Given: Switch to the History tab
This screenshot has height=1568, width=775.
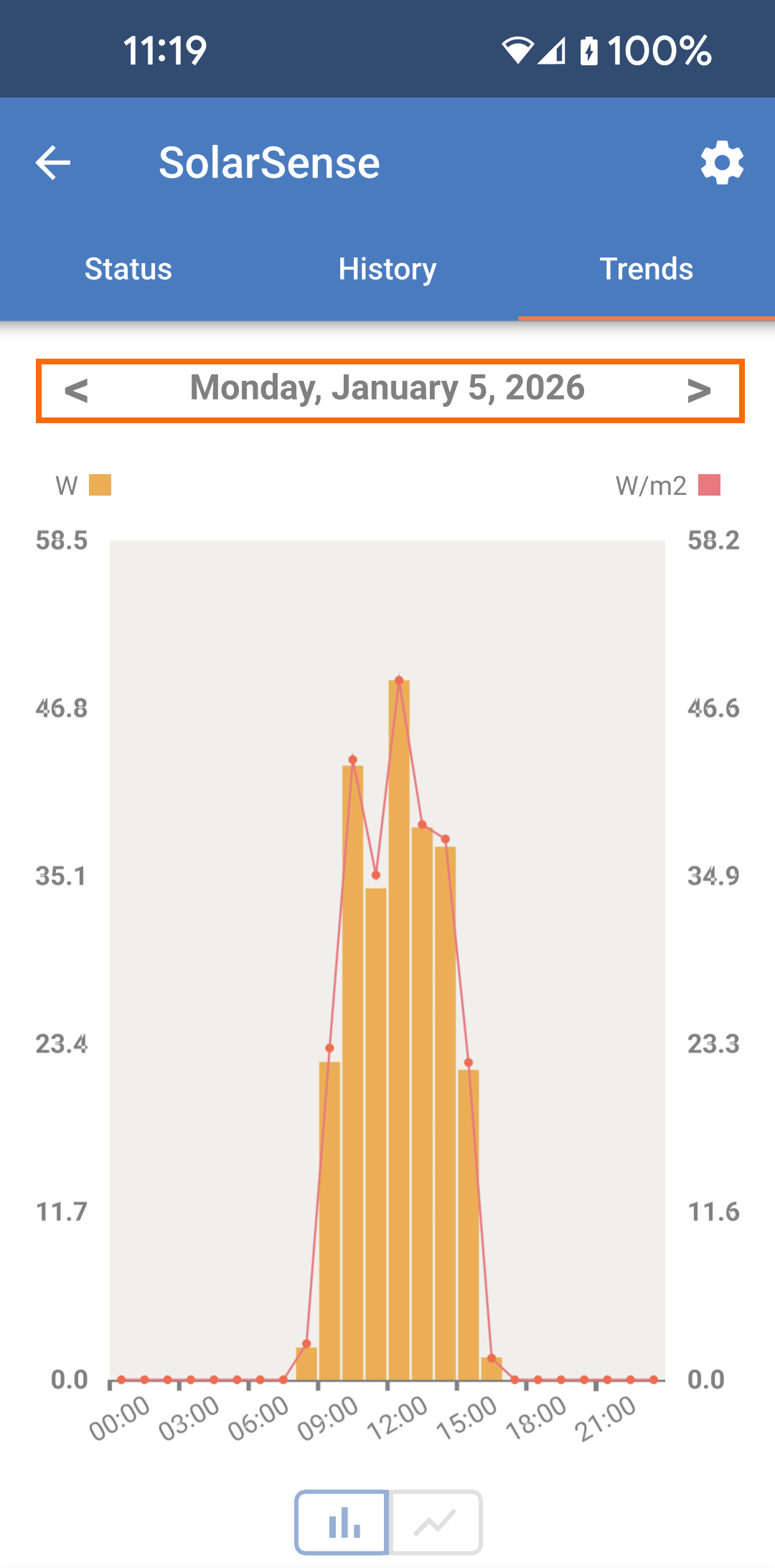Looking at the screenshot, I should pyautogui.click(x=387, y=269).
